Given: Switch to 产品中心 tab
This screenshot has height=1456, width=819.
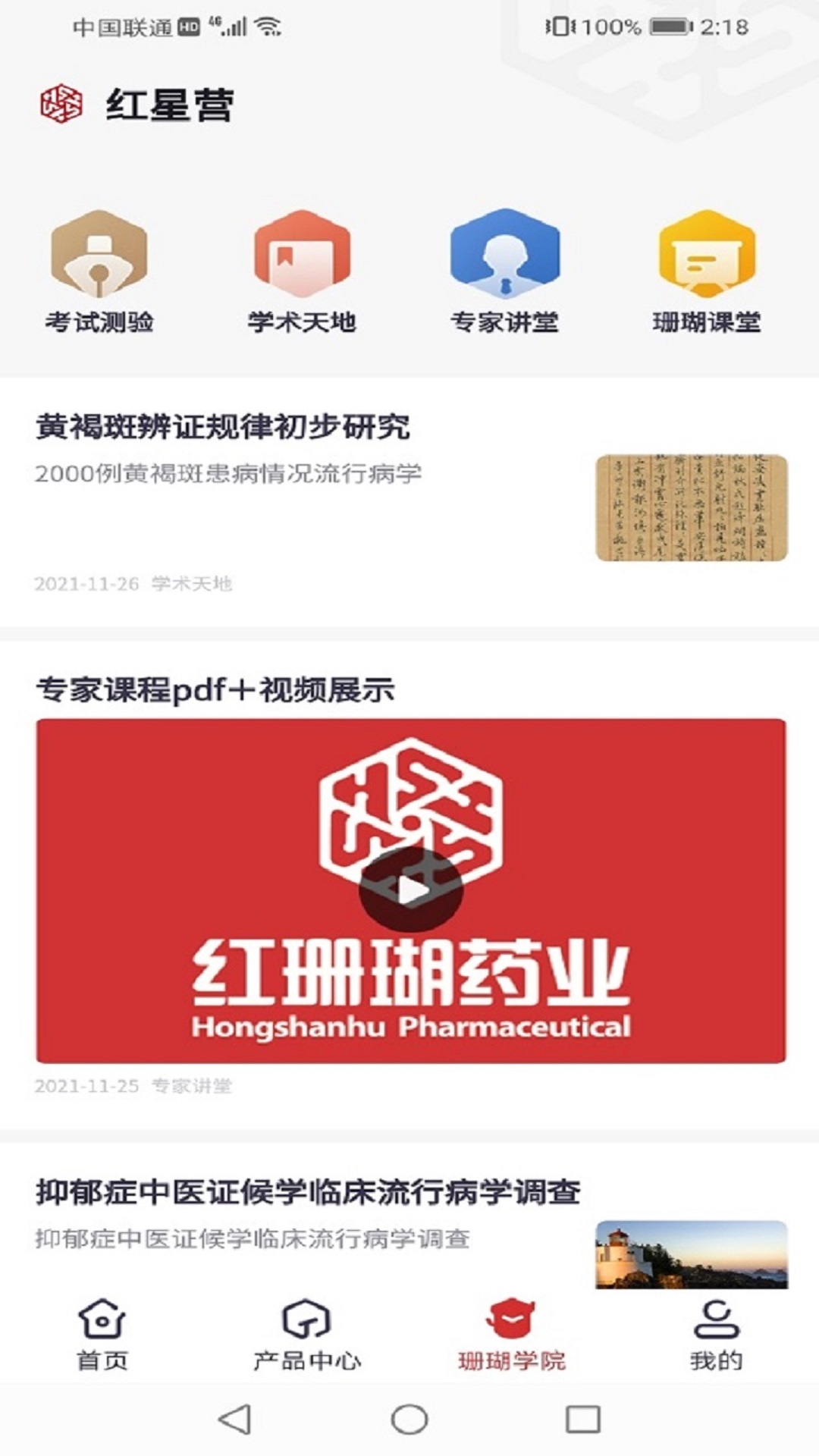Looking at the screenshot, I should 307,1335.
